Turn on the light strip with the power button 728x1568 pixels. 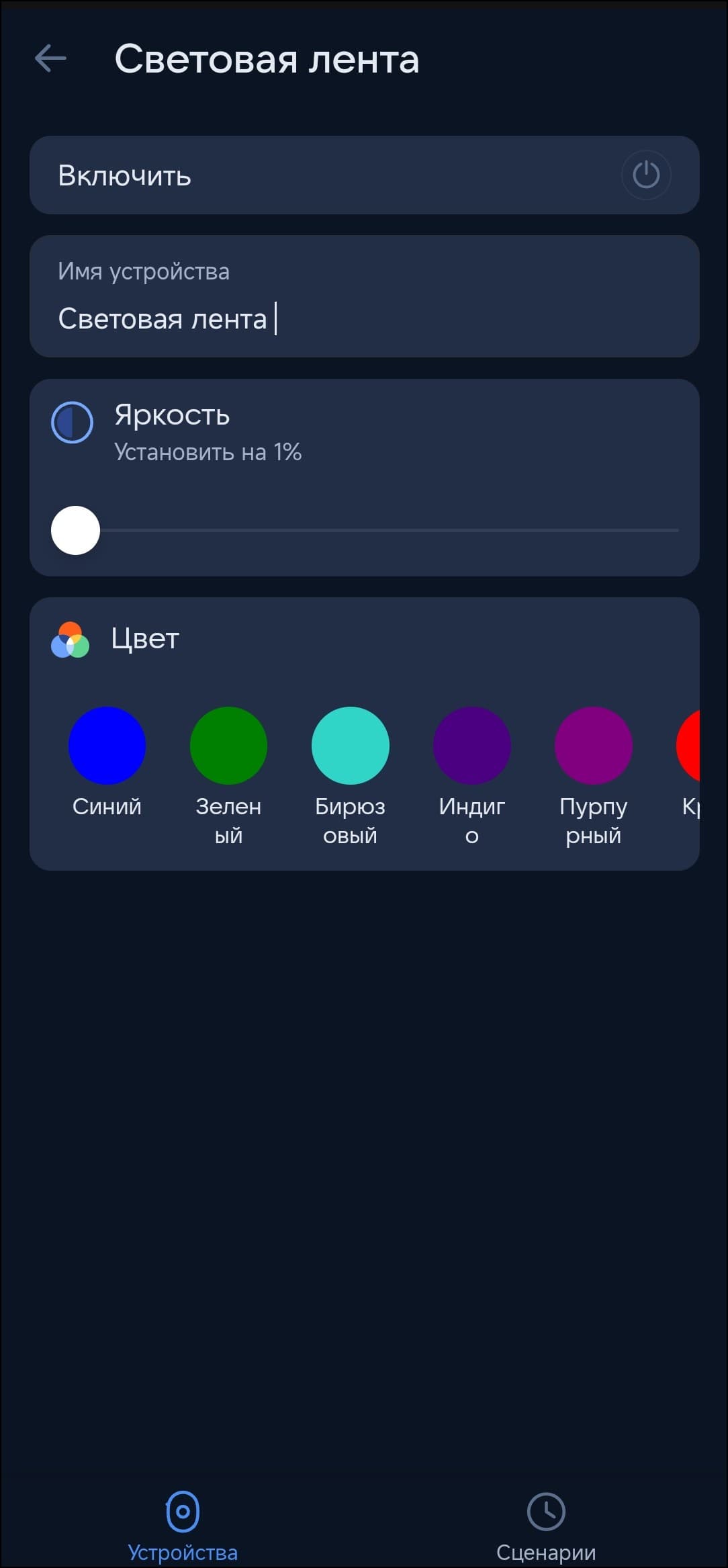[645, 175]
